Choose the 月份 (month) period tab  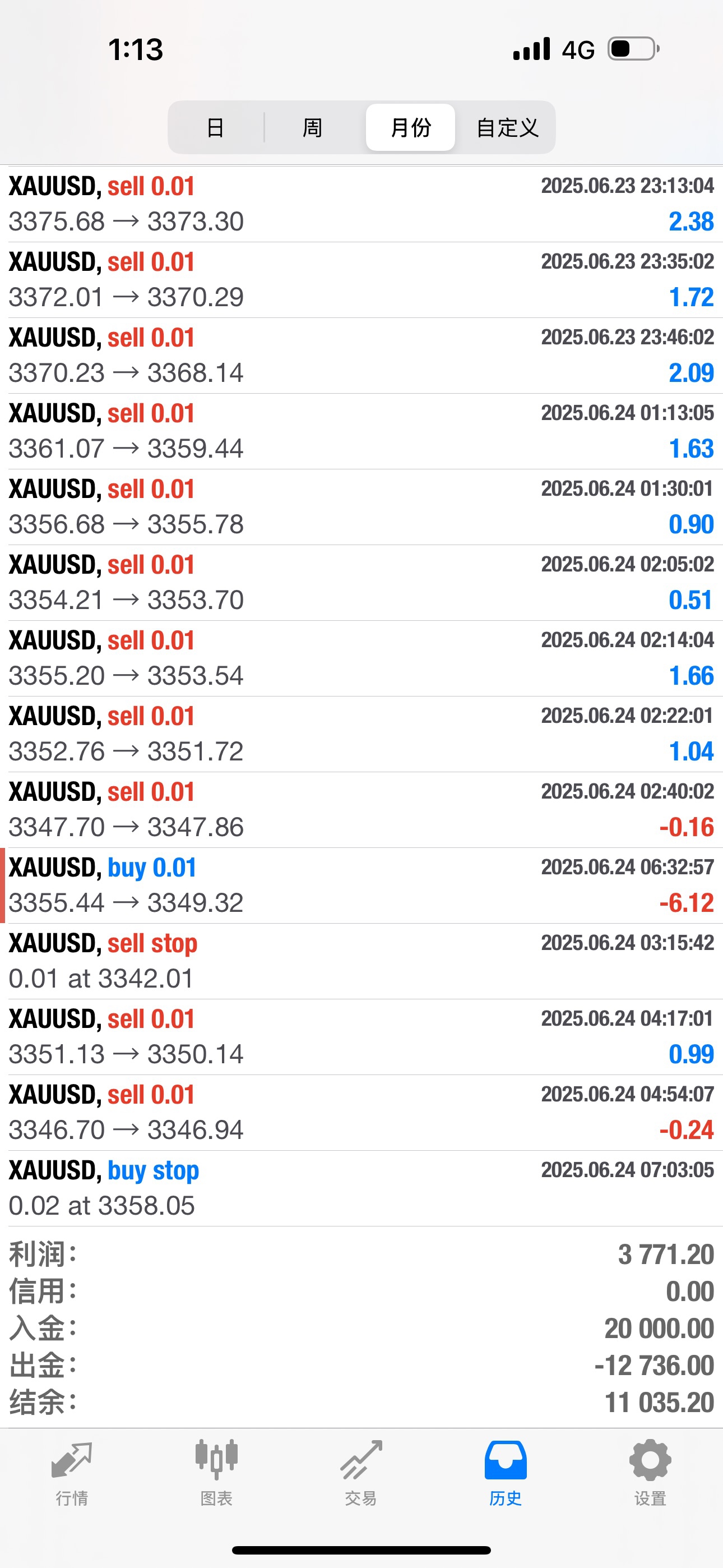point(410,127)
